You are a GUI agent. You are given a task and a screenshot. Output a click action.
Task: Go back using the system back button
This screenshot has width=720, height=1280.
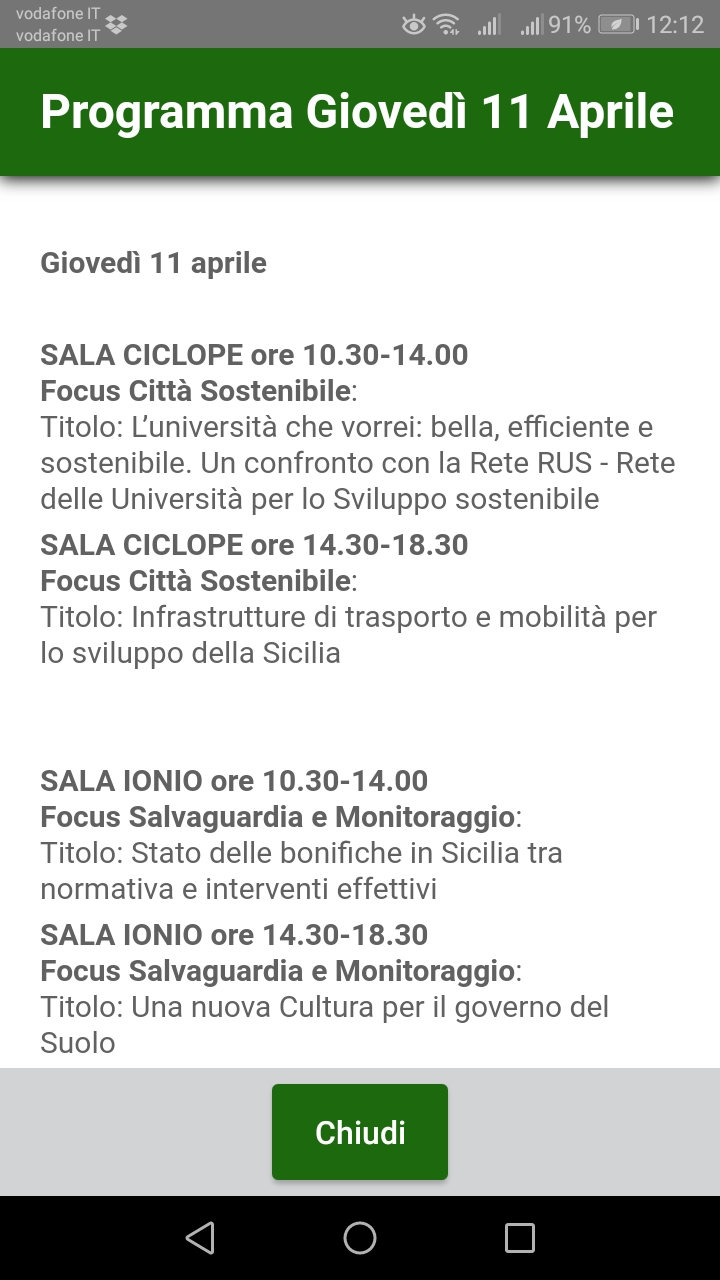pyautogui.click(x=200, y=1238)
